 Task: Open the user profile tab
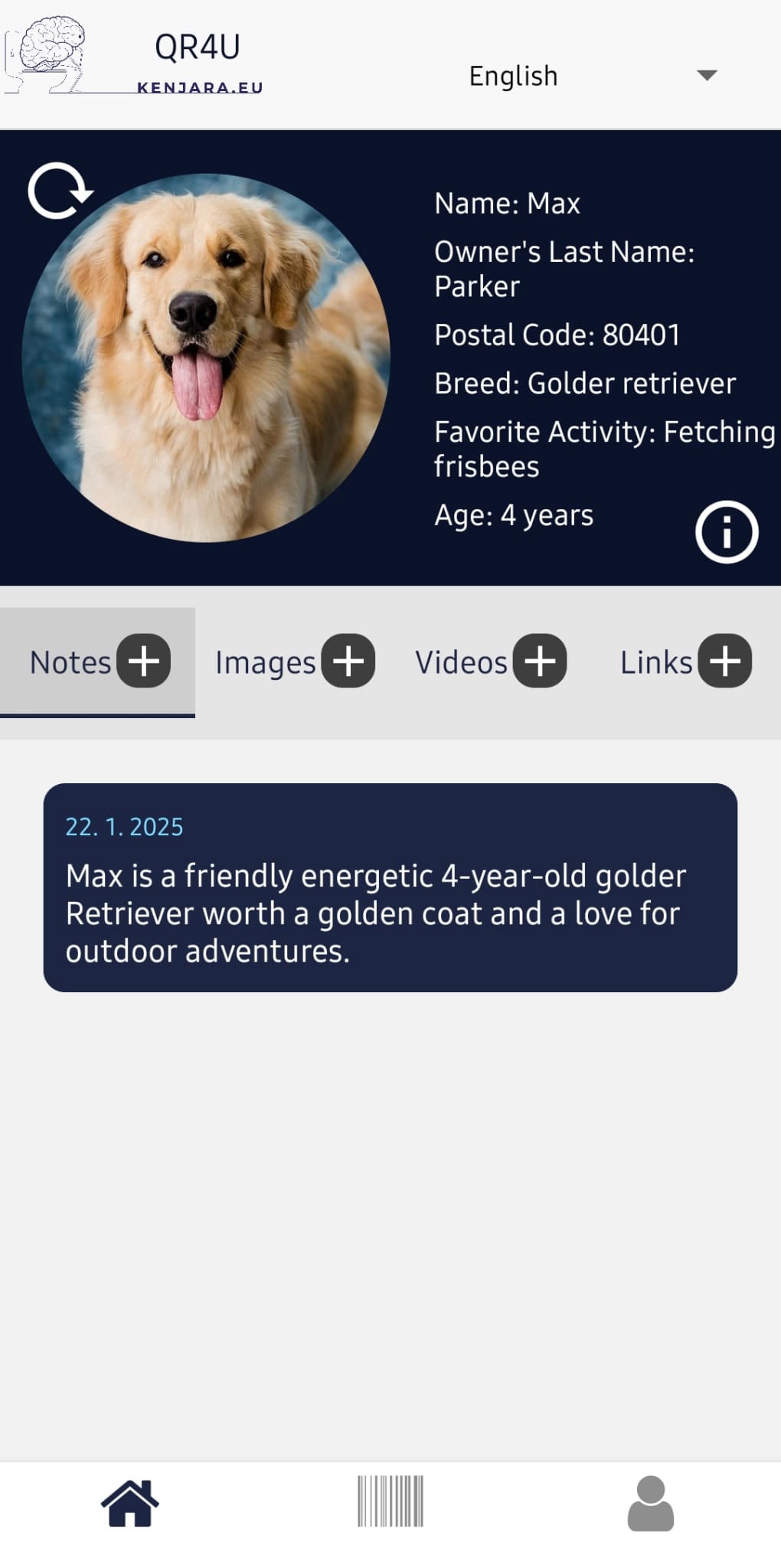point(651,1503)
